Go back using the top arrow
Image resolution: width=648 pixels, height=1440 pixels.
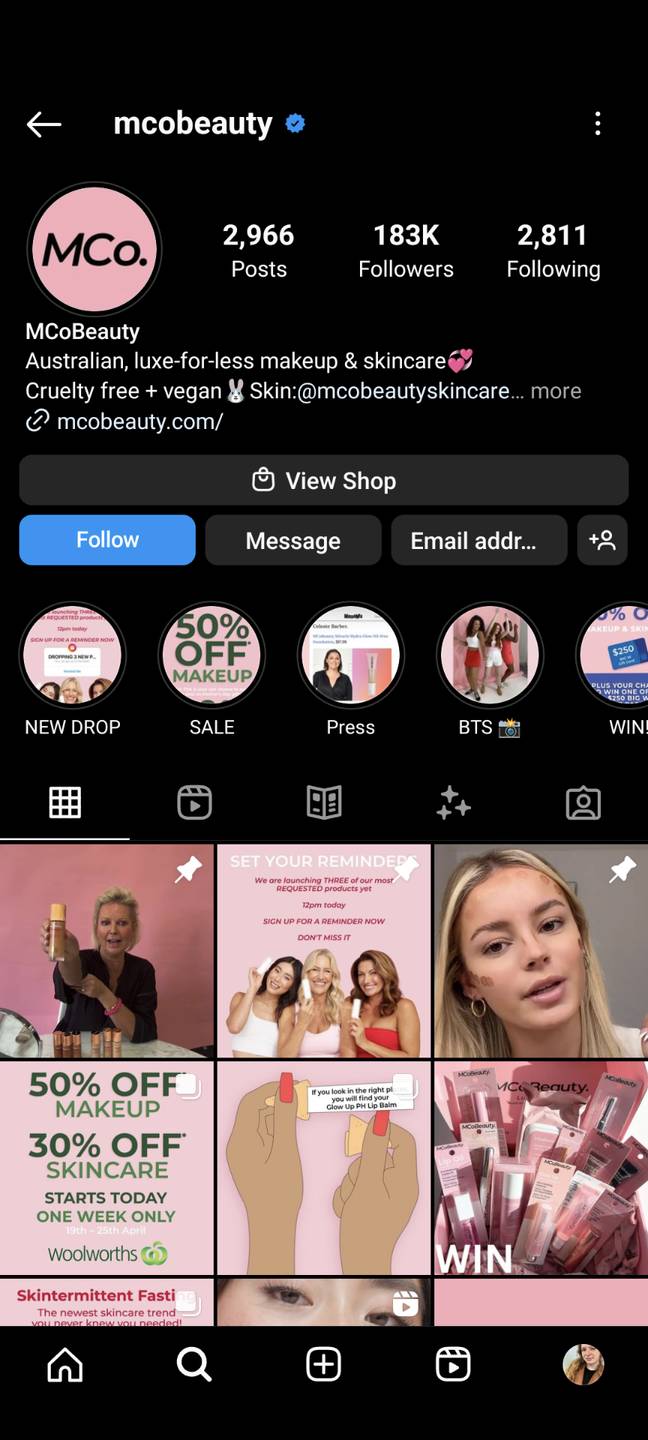point(44,124)
